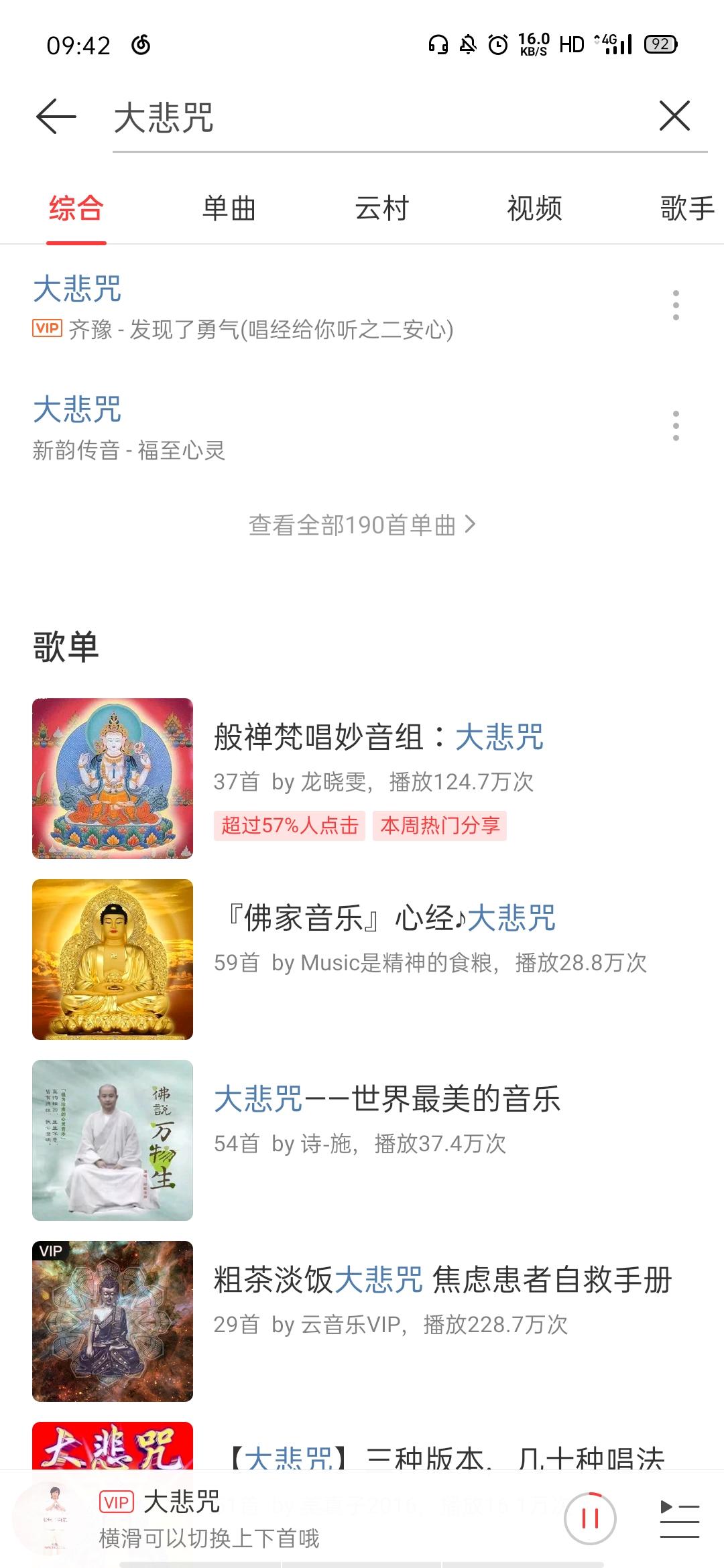This screenshot has height=1568, width=724.
Task: Switch to the 单曲 tab
Action: coord(229,208)
